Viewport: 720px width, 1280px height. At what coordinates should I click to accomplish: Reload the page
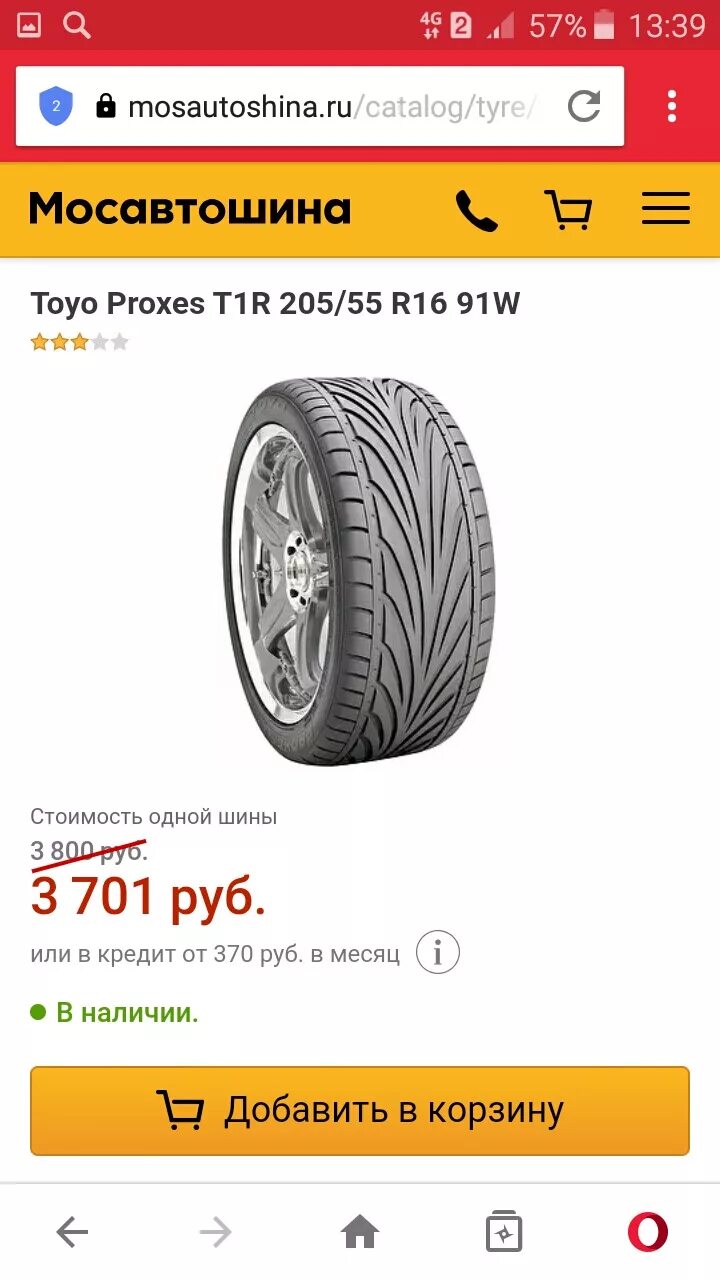[x=584, y=106]
